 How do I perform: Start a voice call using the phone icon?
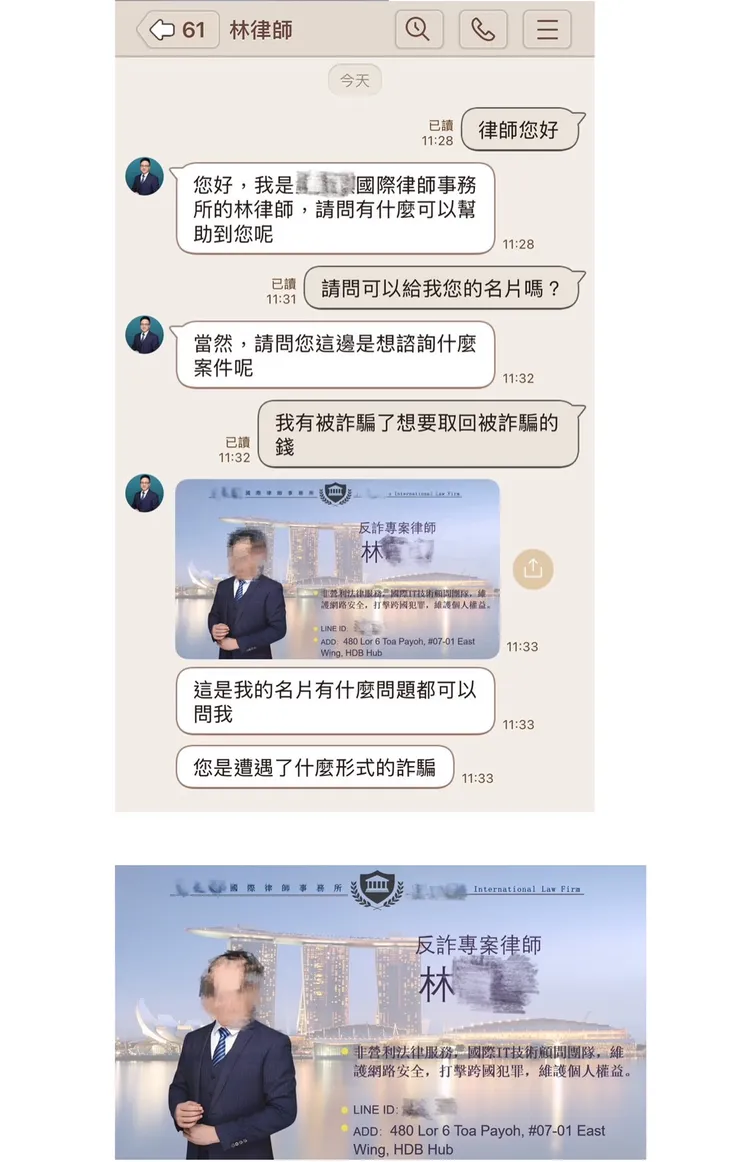483,29
